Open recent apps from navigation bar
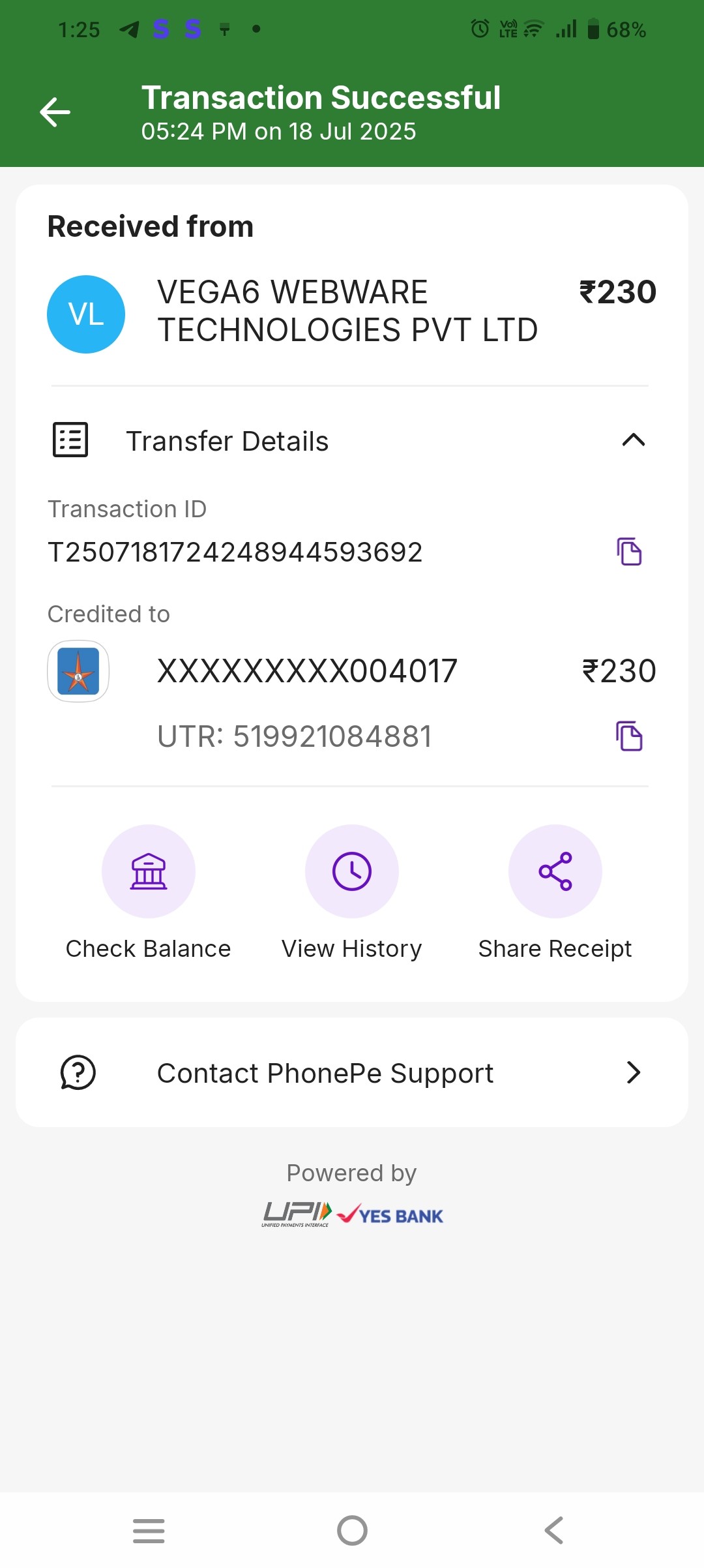The height and width of the screenshot is (1568, 704). pyautogui.click(x=149, y=1530)
